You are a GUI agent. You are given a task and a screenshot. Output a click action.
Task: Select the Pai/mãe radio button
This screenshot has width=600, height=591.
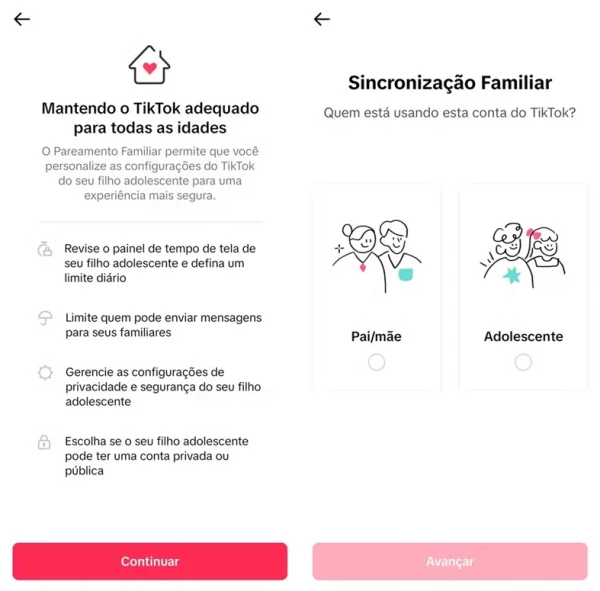(376, 362)
